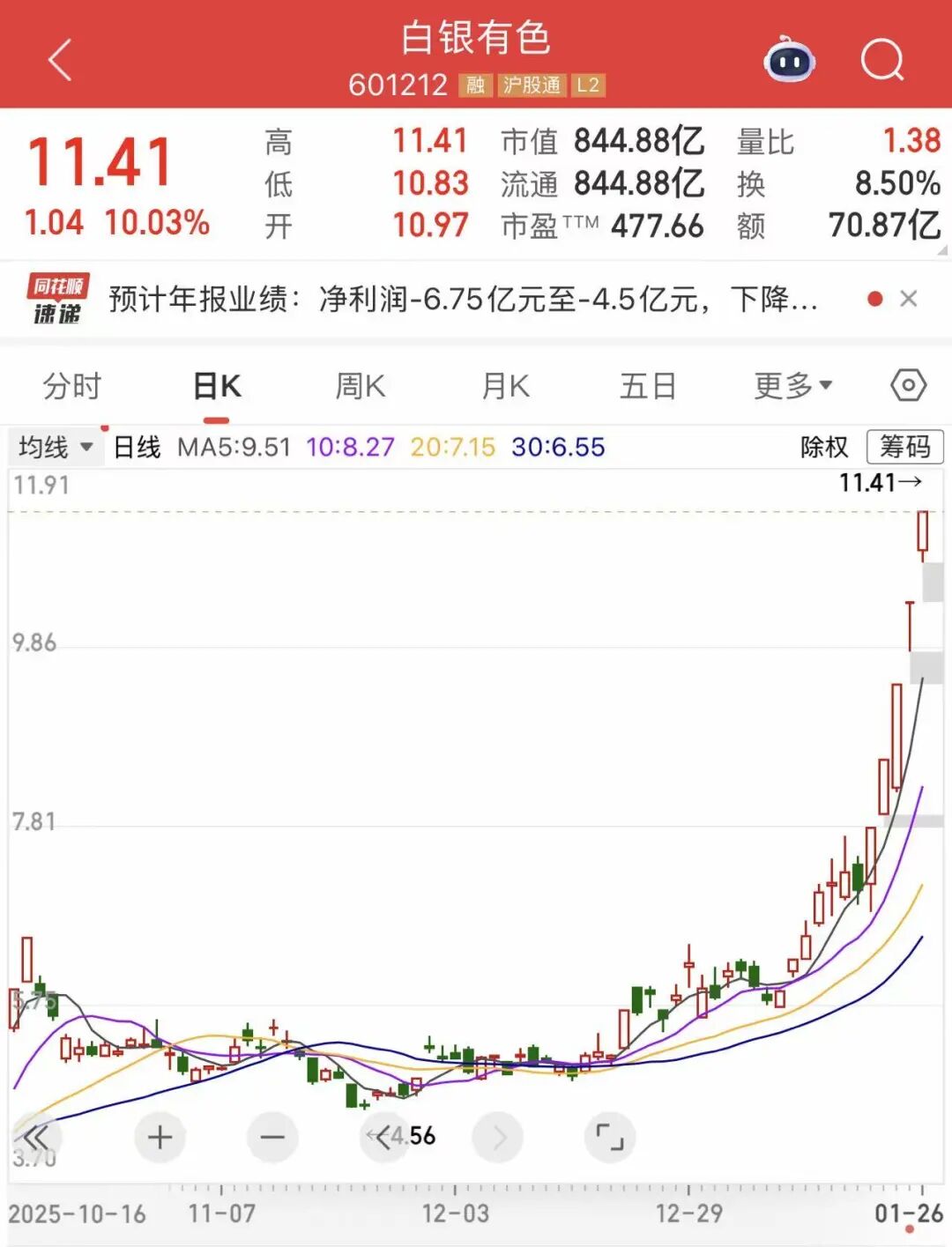
Task: Expand the 更多 chart period dropdown
Action: [792, 386]
